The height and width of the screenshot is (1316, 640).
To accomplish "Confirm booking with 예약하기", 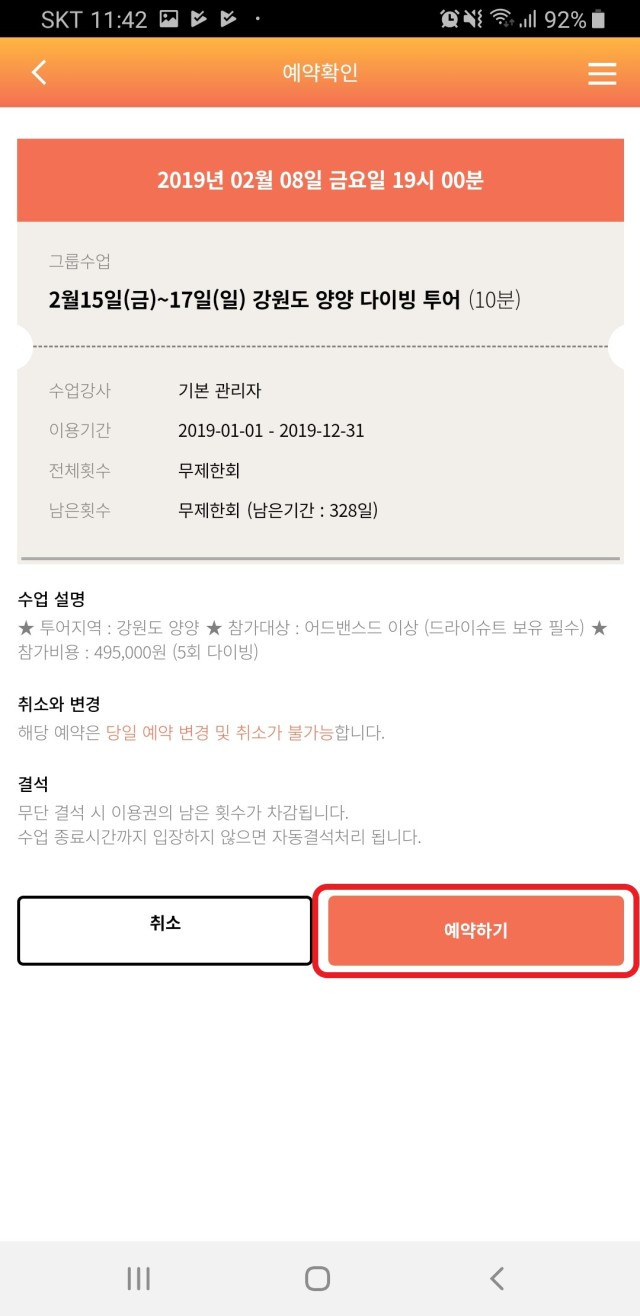I will point(476,930).
